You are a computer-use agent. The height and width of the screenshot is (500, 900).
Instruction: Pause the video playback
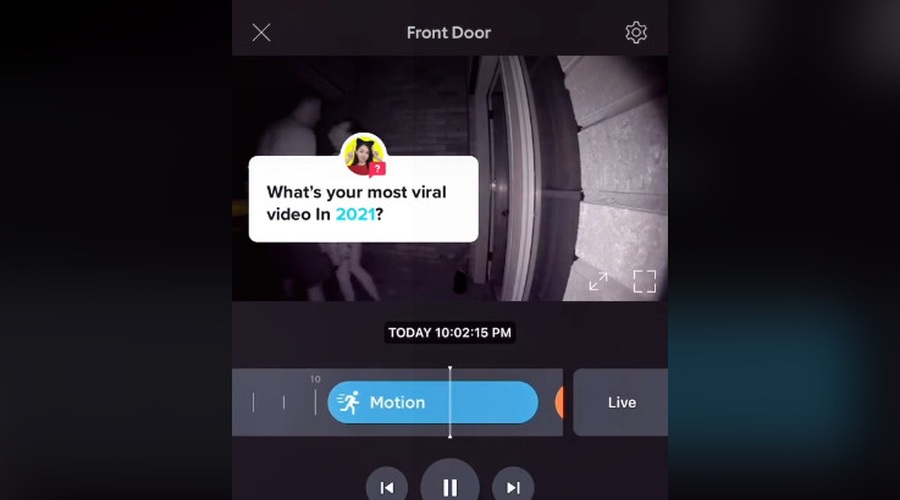click(450, 485)
